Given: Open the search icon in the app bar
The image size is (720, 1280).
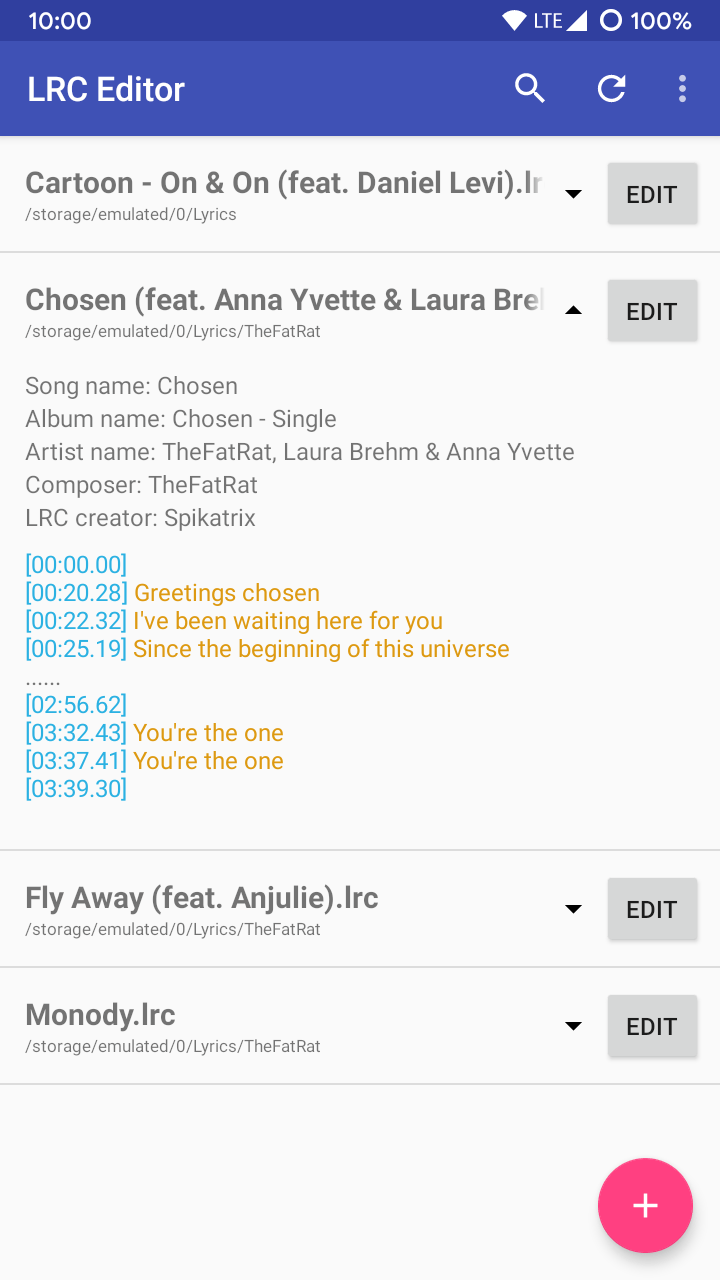Looking at the screenshot, I should 530,89.
